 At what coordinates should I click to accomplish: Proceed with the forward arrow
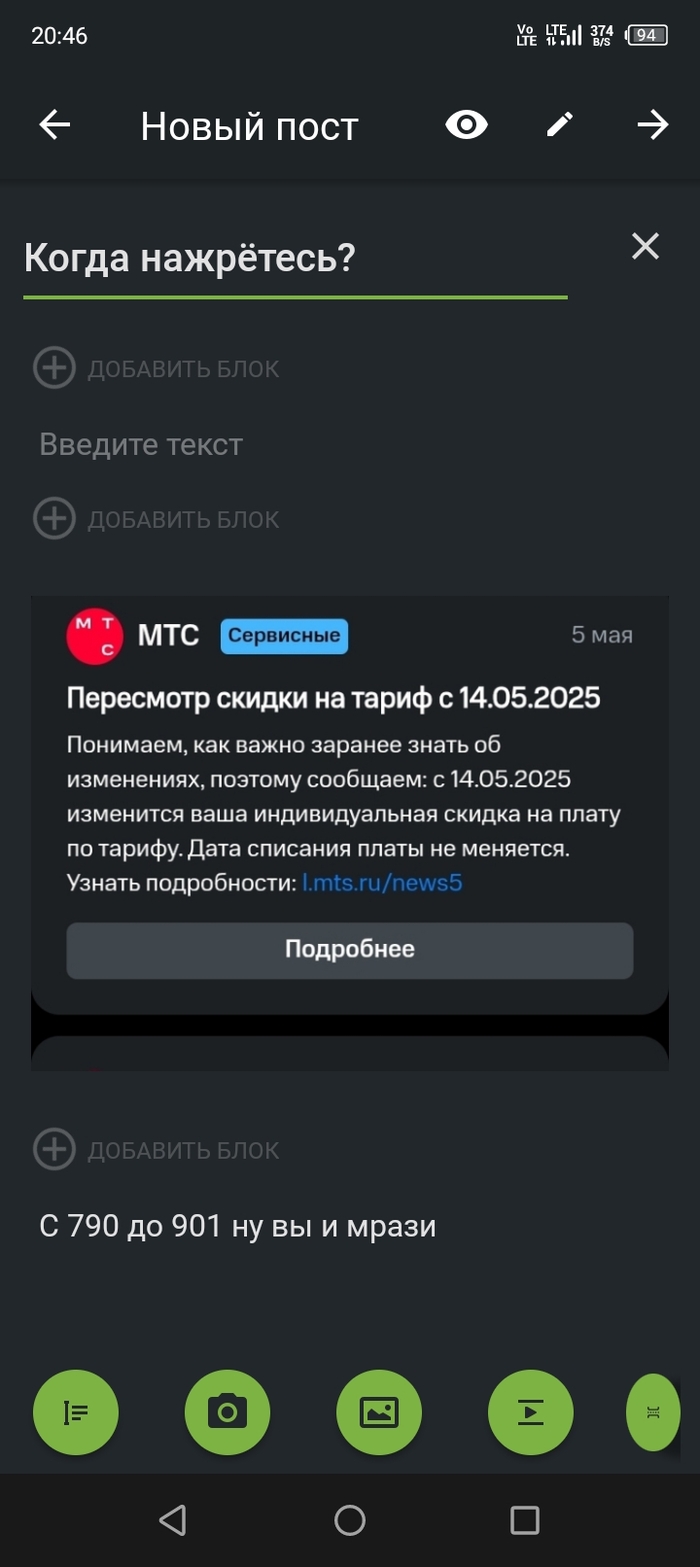(x=653, y=125)
